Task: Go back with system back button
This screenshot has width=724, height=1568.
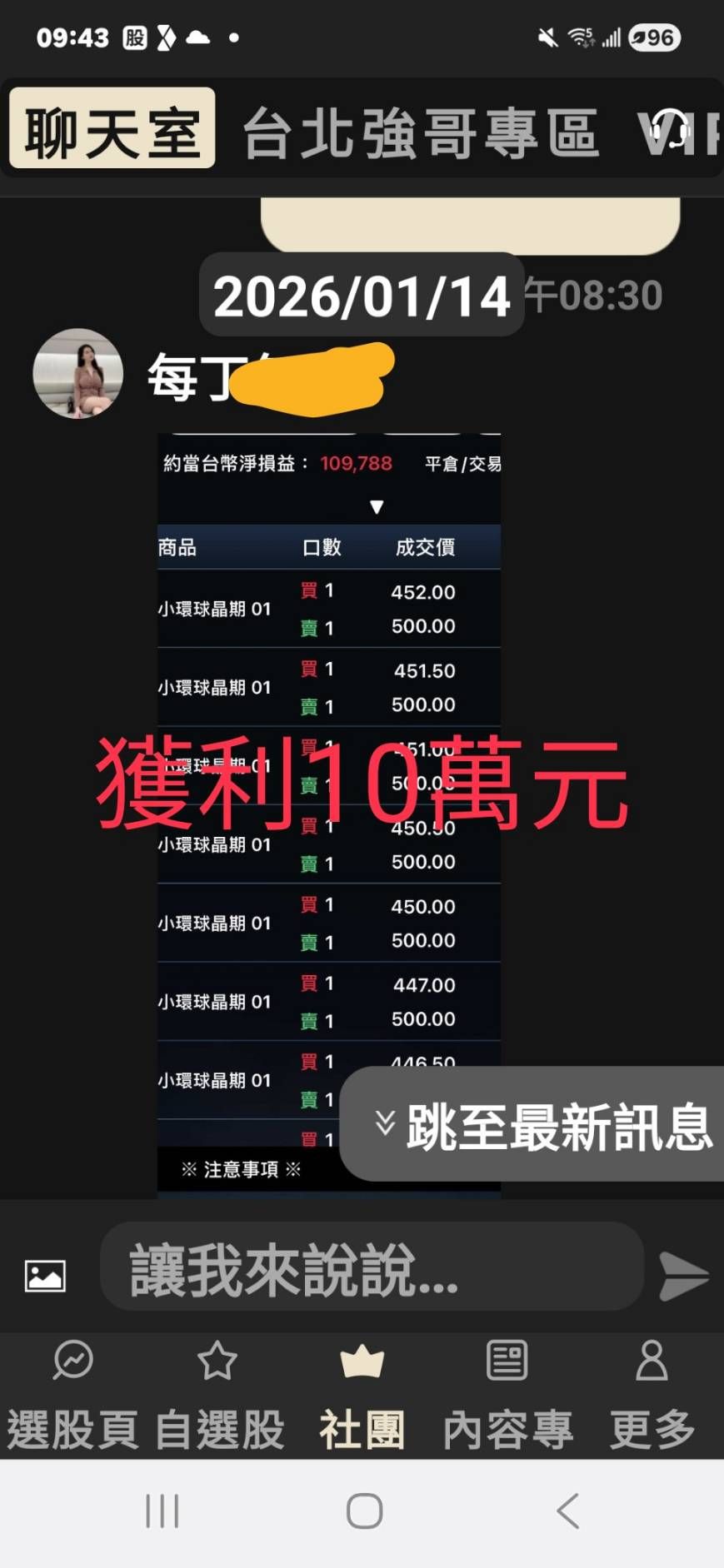Action: [x=567, y=1511]
